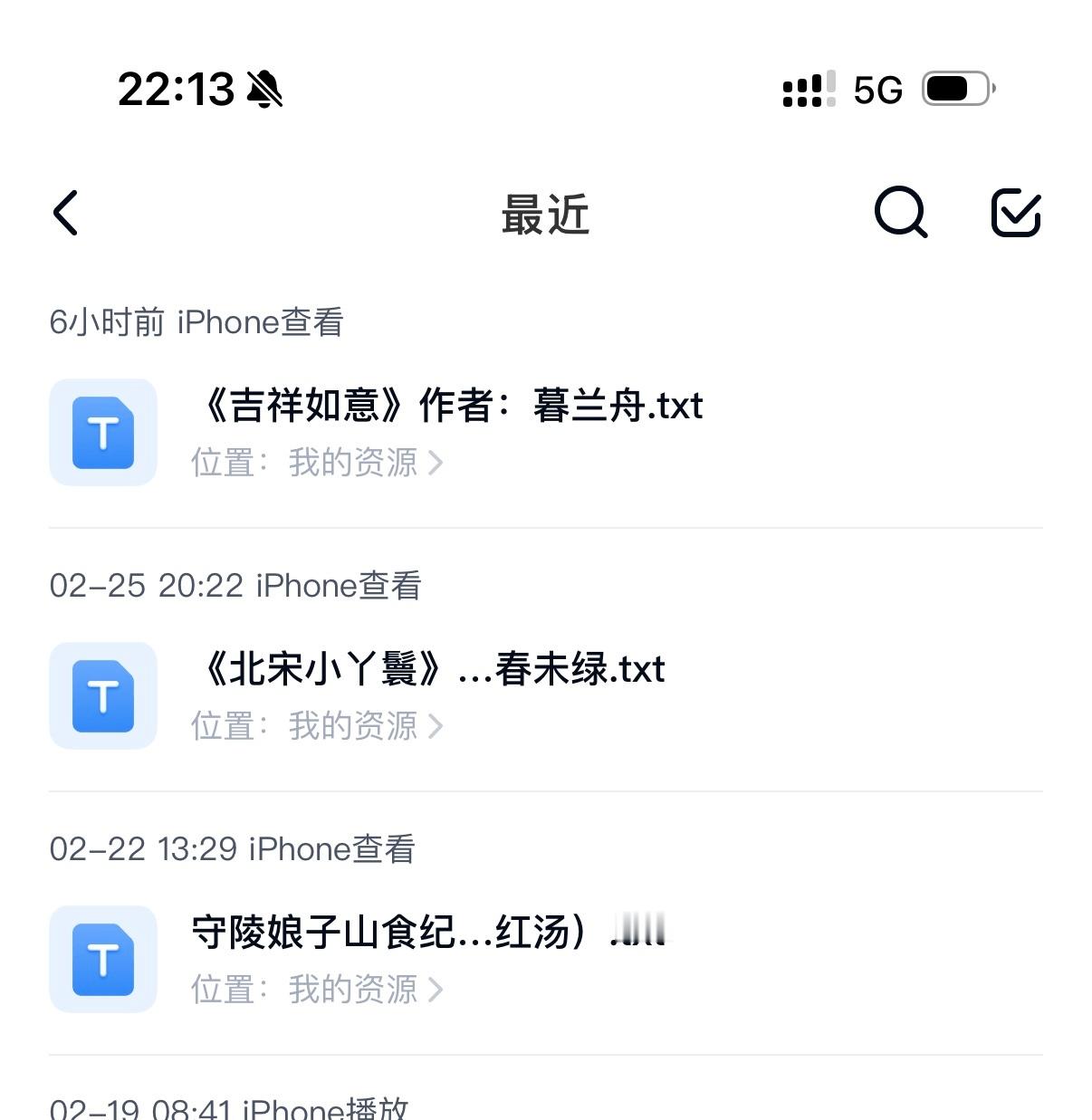Tap the TXT file icon for 守陵娘子山食纪
This screenshot has height=1120, width=1092.
(102, 960)
